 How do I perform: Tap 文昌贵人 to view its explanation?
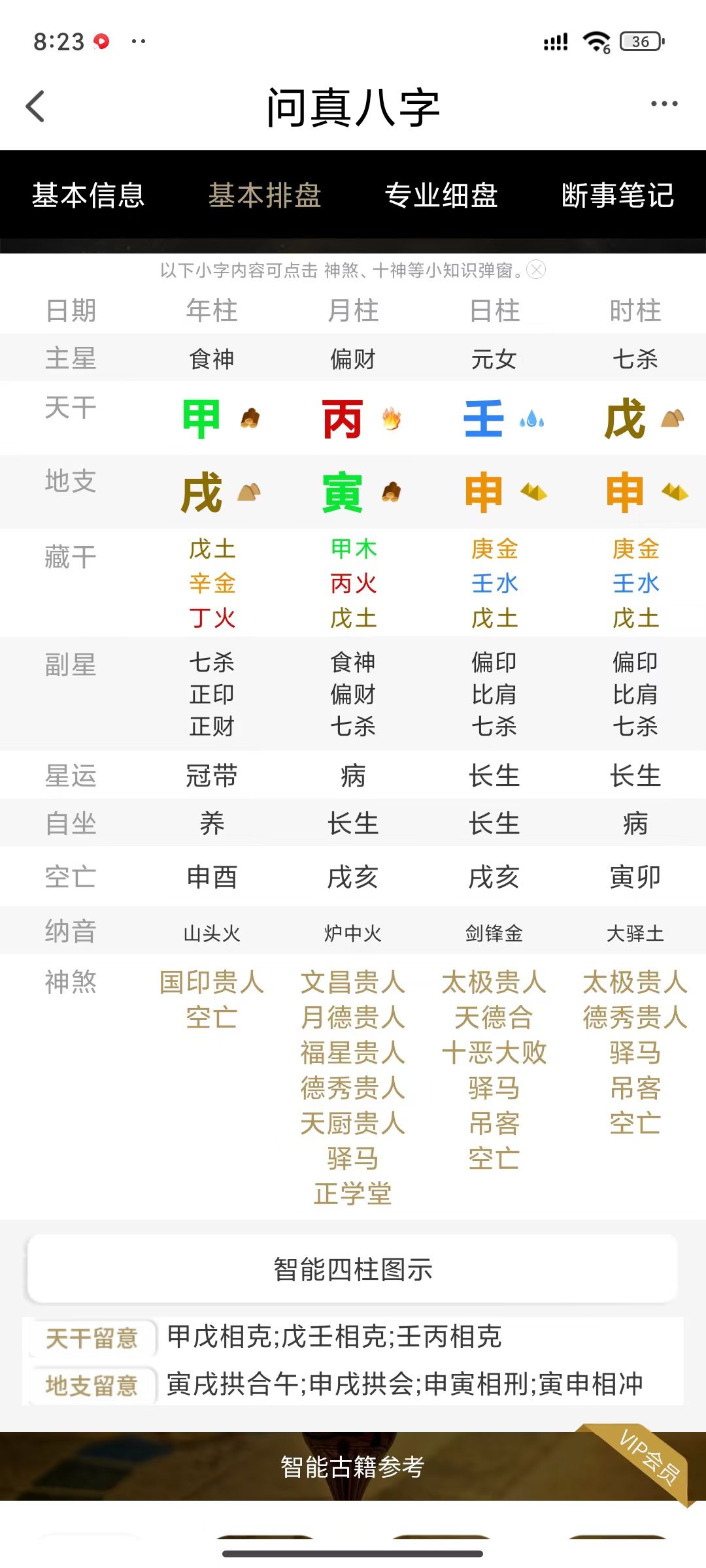(x=353, y=982)
